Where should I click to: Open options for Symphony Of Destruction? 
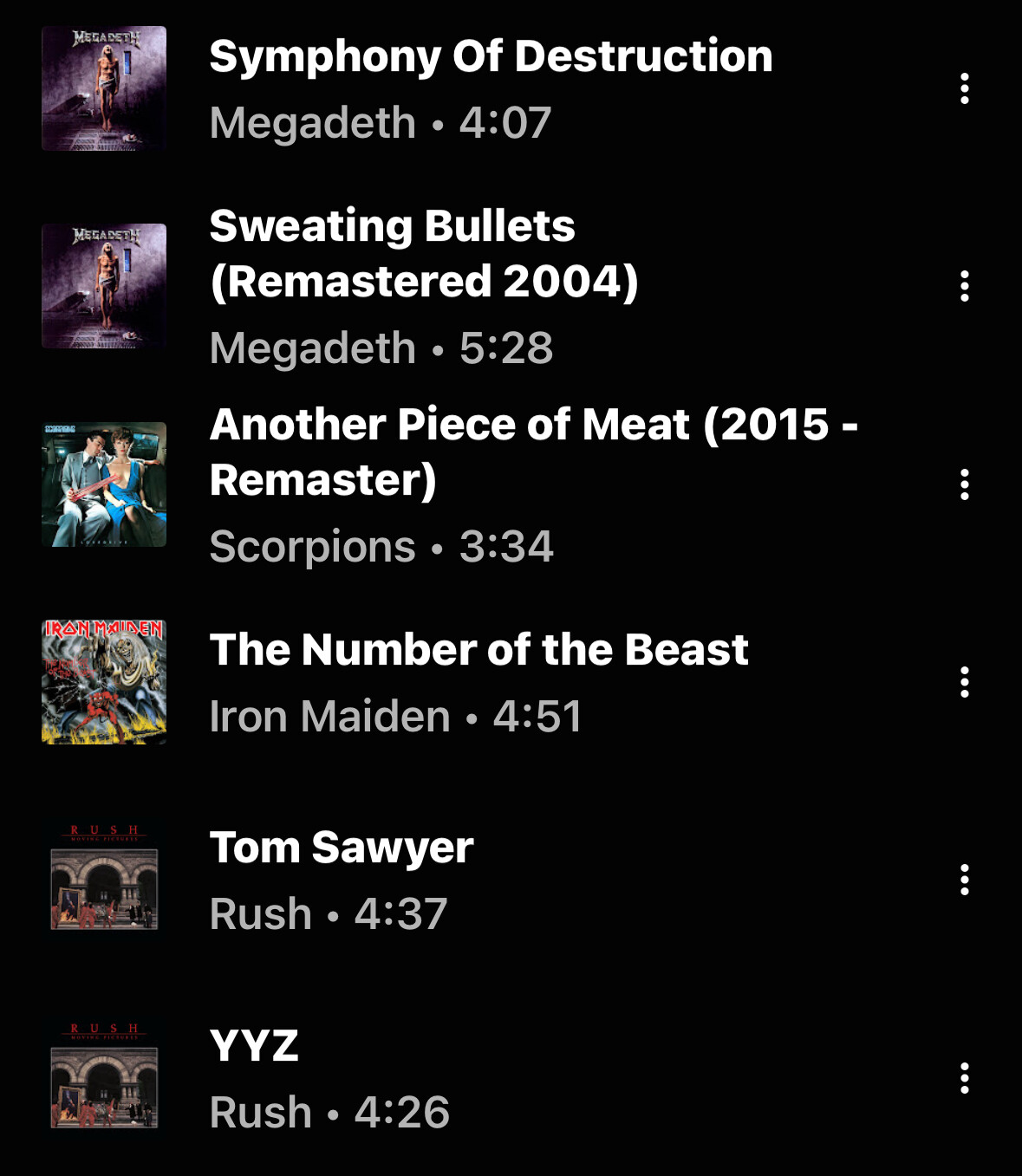[964, 88]
